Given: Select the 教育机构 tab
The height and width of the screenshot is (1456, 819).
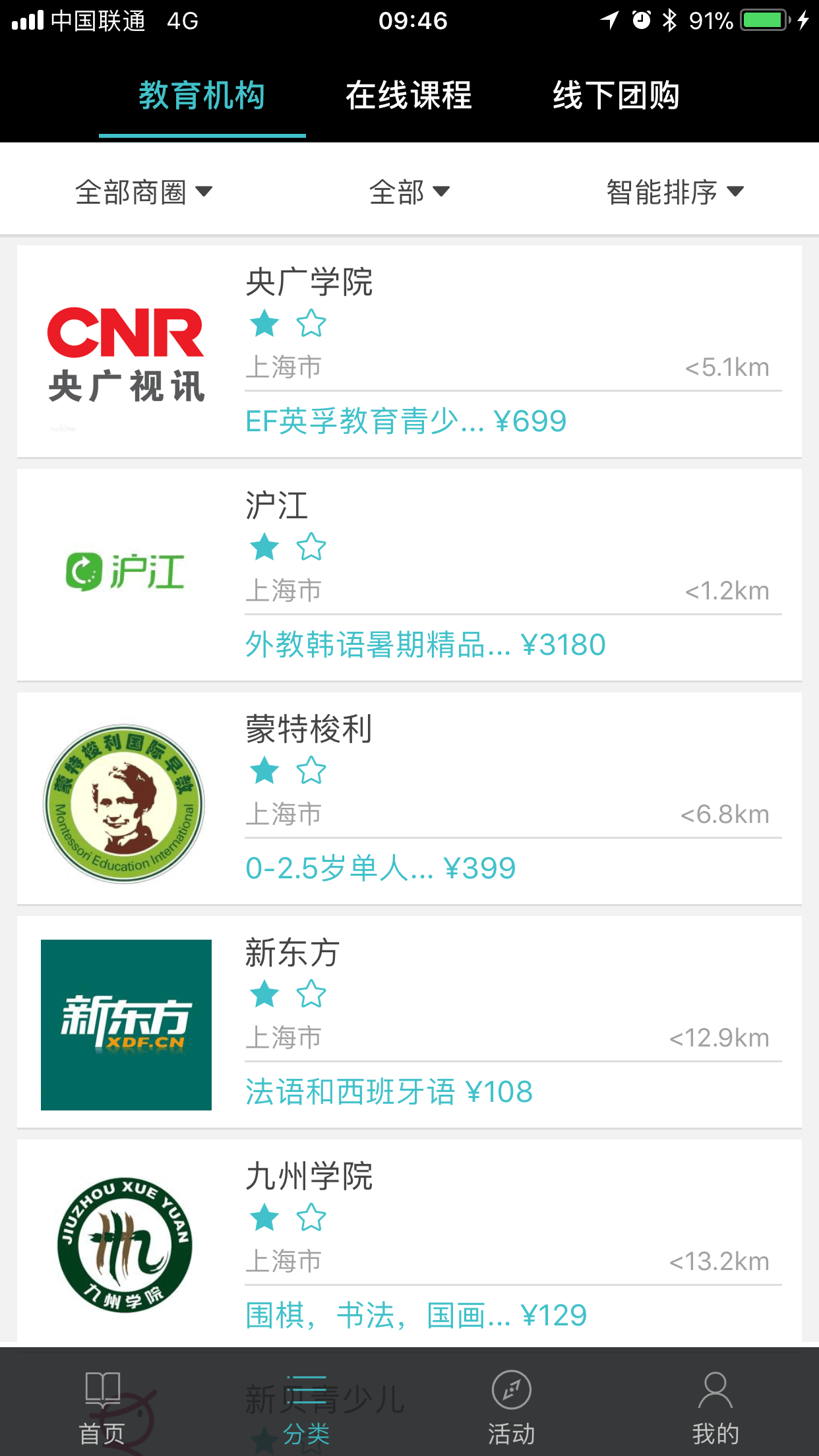Looking at the screenshot, I should point(202,96).
